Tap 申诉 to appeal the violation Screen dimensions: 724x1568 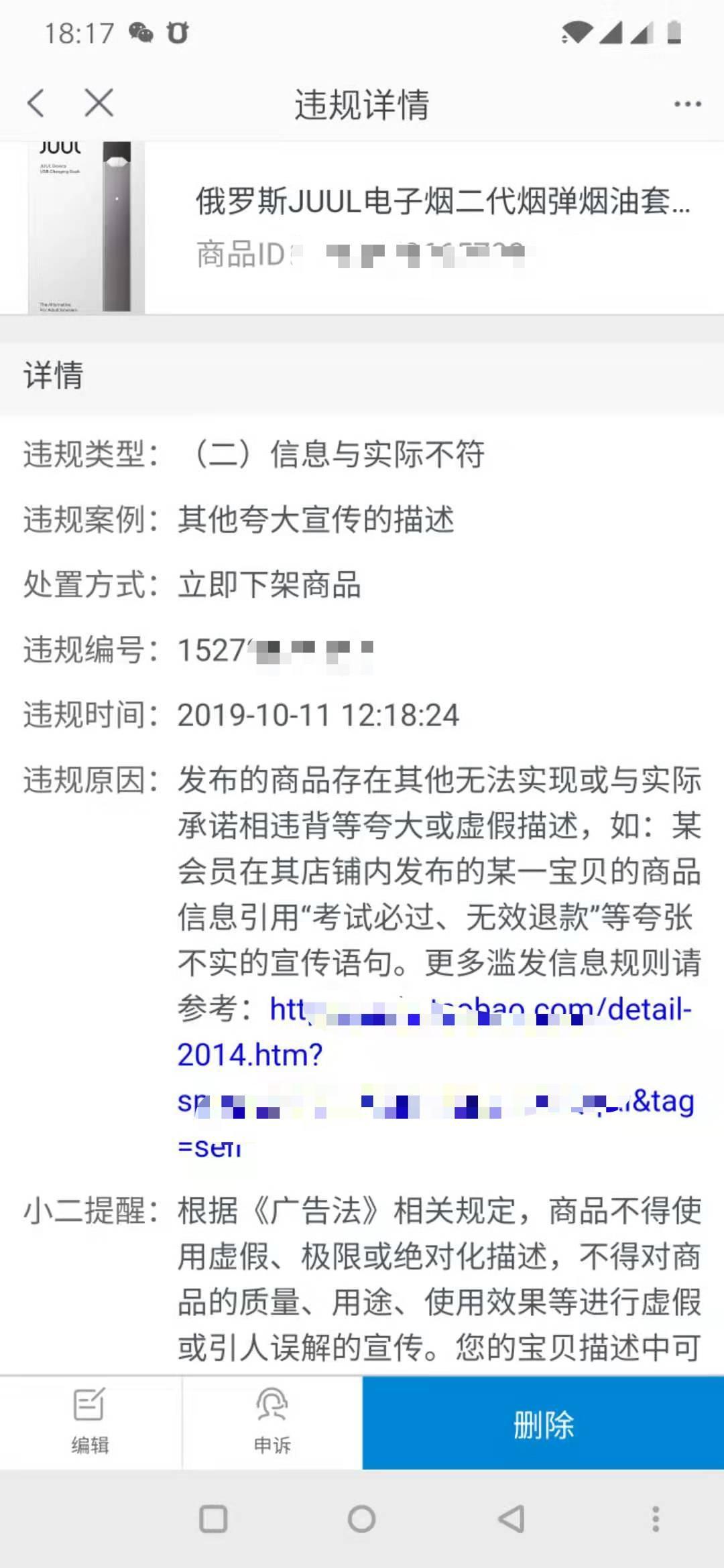coord(272,1422)
